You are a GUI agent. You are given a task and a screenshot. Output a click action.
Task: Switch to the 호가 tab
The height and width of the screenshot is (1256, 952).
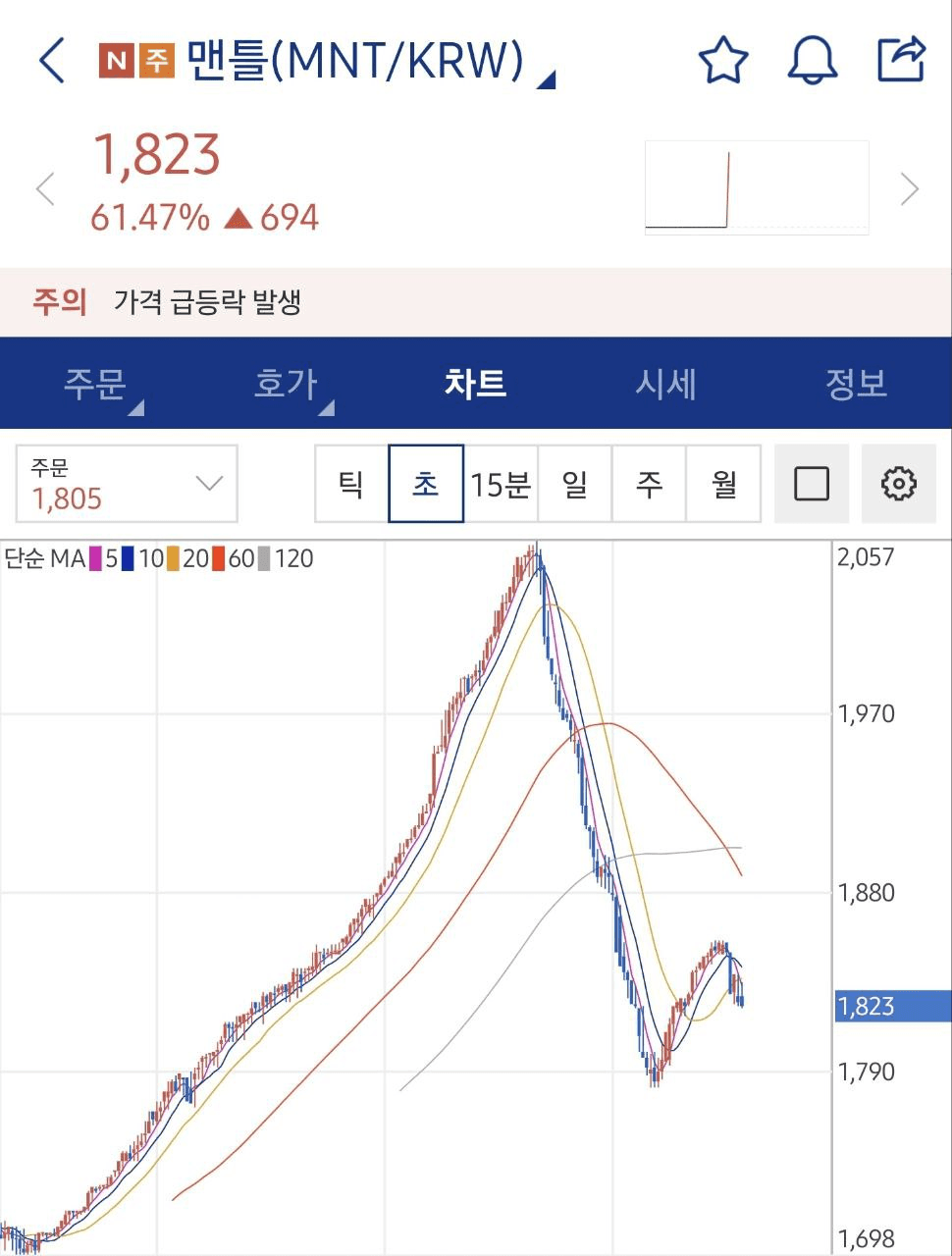[287, 384]
